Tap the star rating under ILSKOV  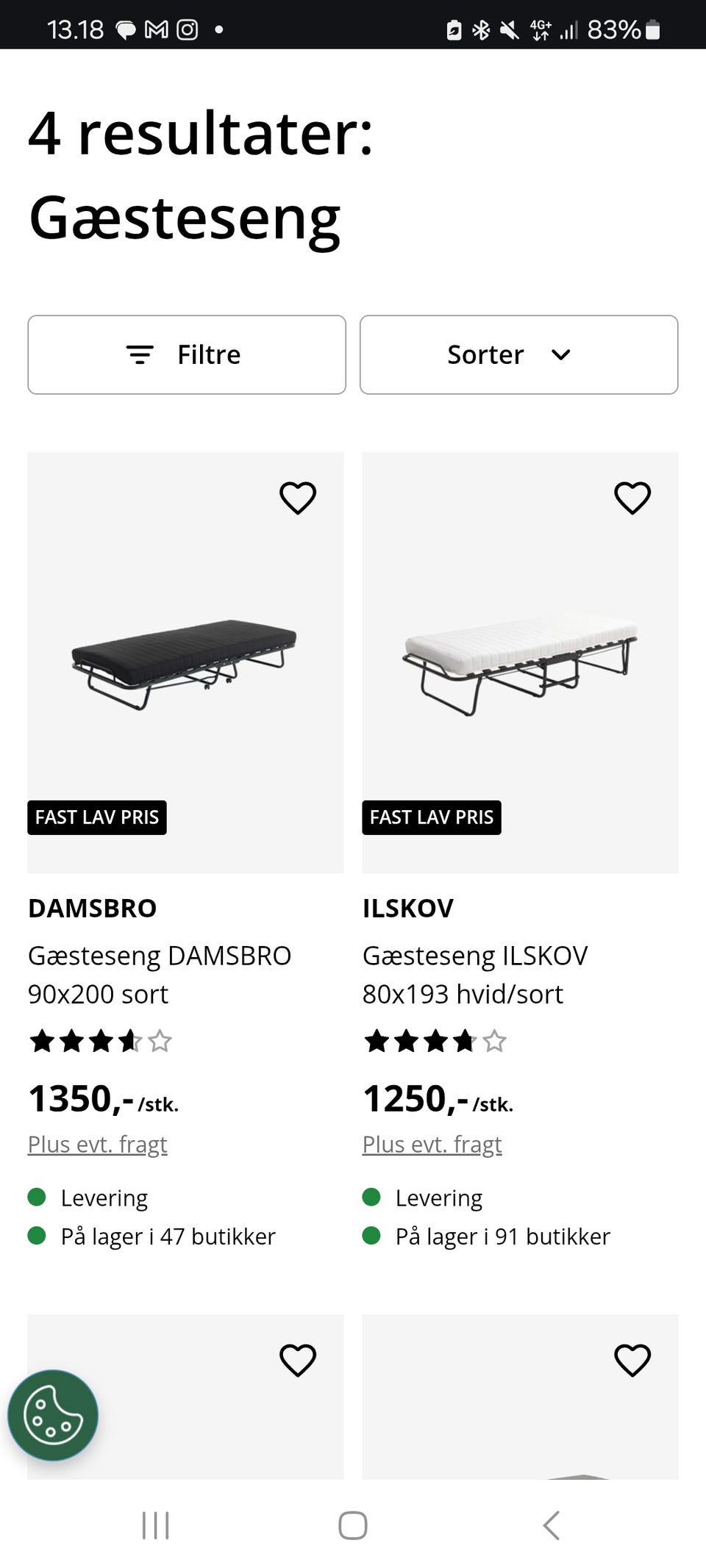pyautogui.click(x=434, y=1040)
